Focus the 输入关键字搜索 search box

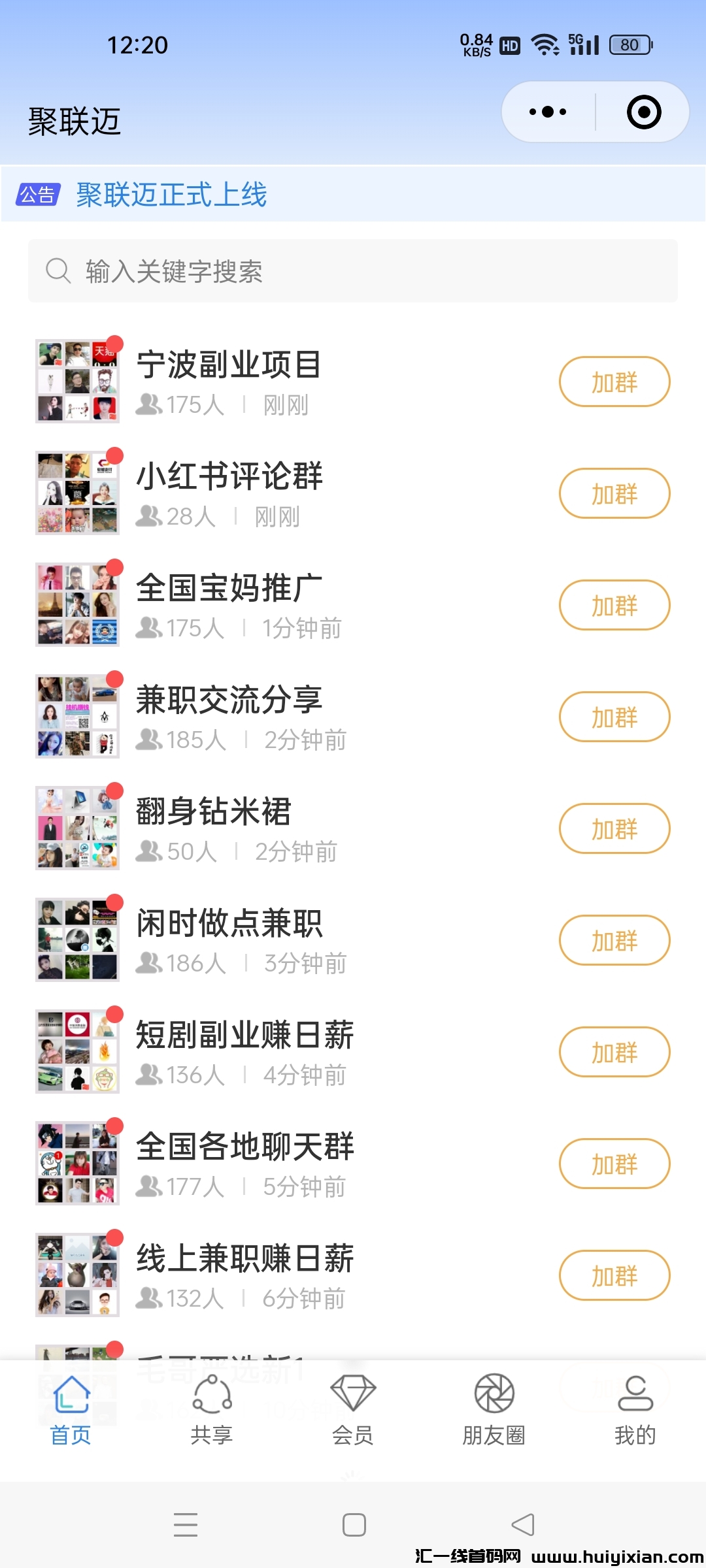353,271
